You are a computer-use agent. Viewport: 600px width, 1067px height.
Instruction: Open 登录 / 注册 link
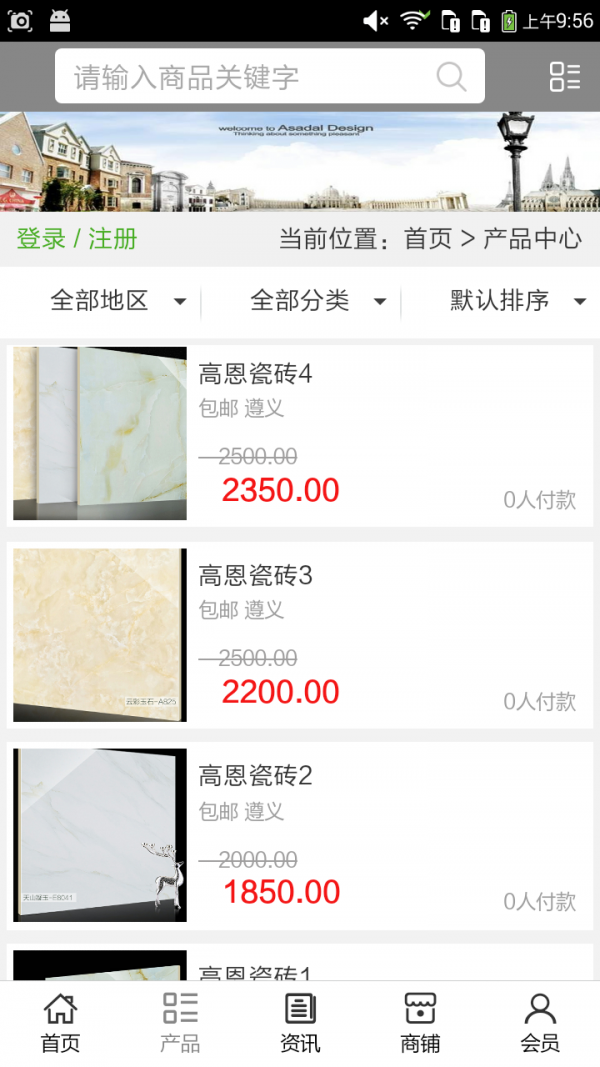coord(77,239)
